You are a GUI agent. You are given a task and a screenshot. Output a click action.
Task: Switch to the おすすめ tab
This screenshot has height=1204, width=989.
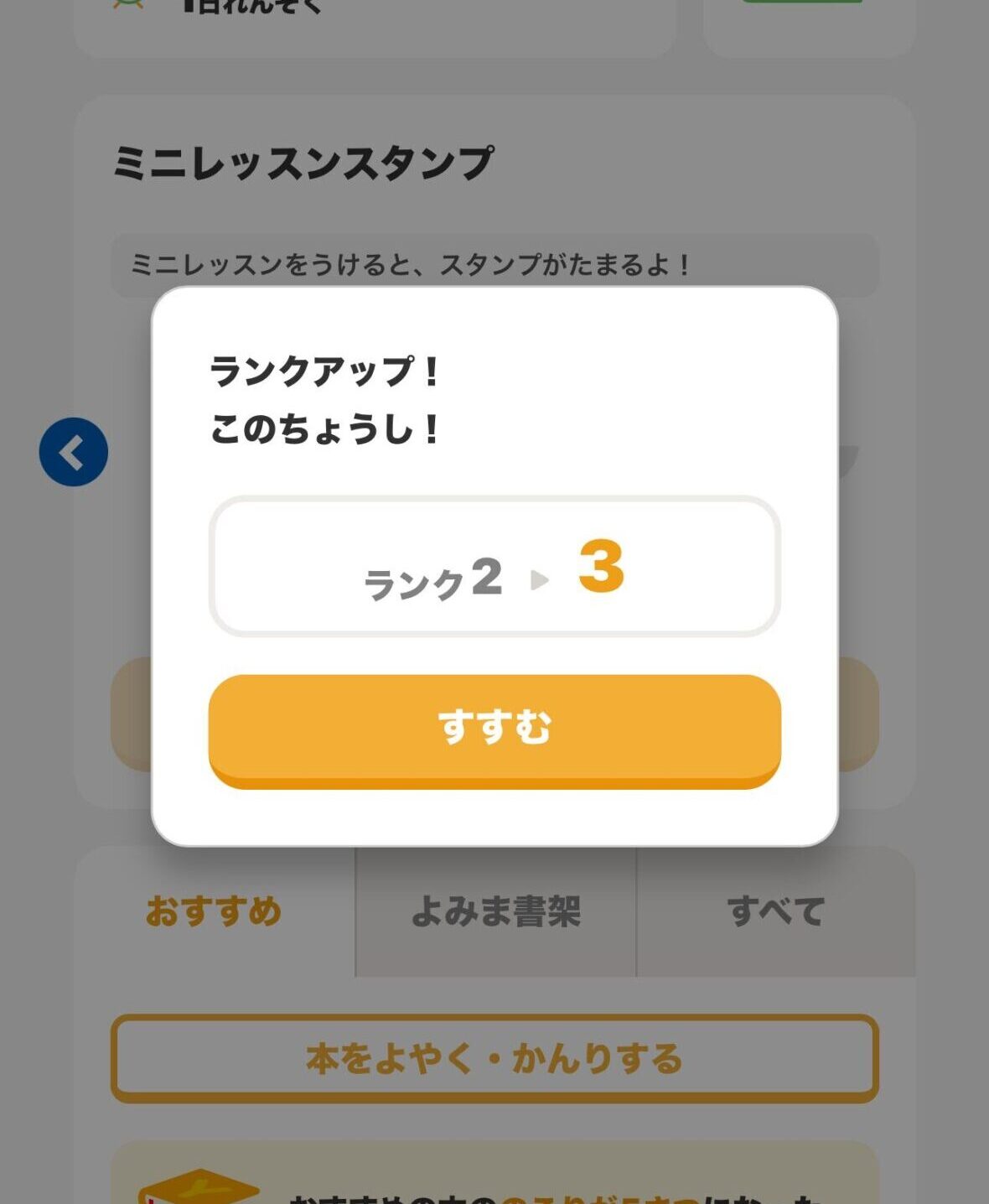click(x=215, y=911)
